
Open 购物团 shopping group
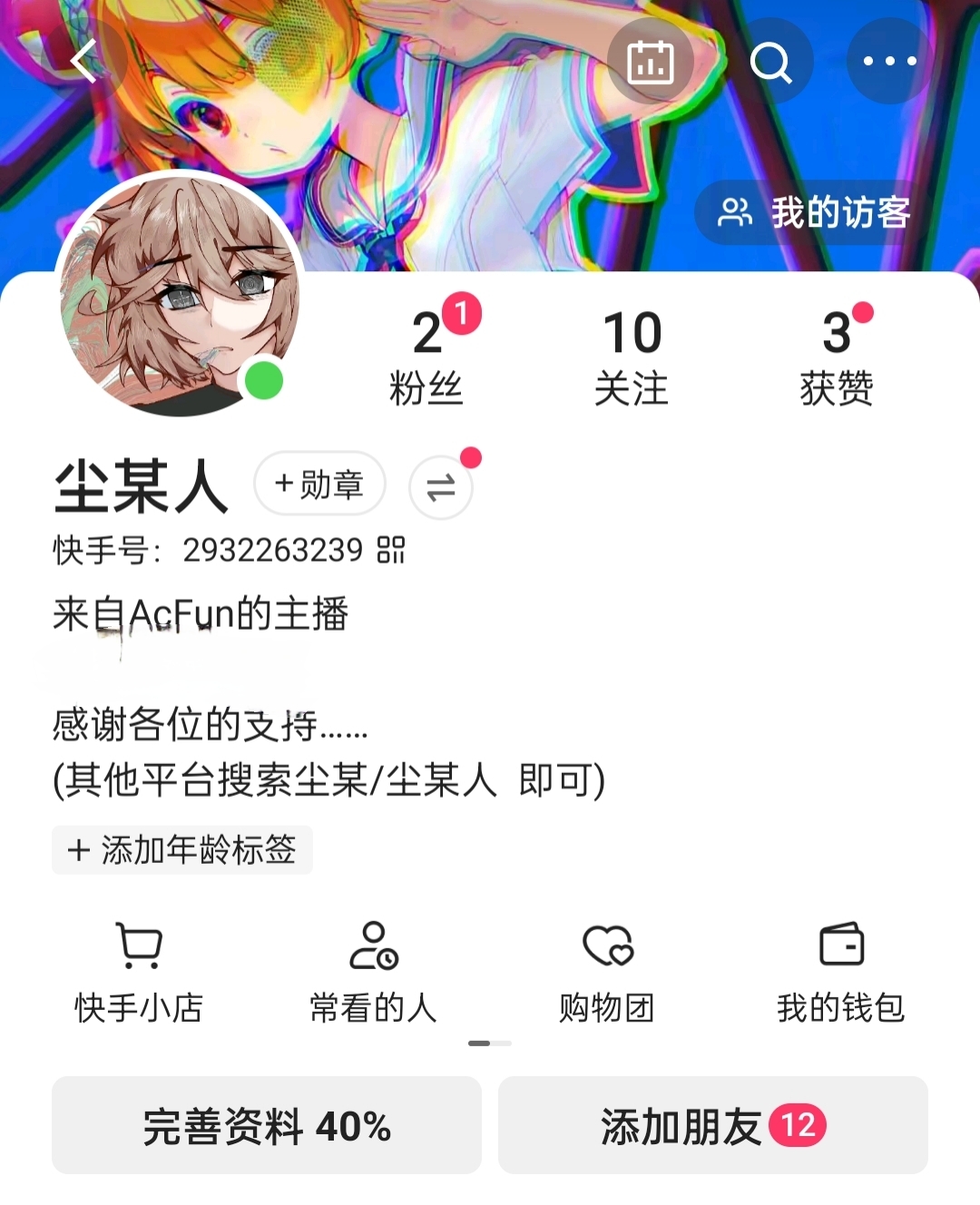coord(607,971)
